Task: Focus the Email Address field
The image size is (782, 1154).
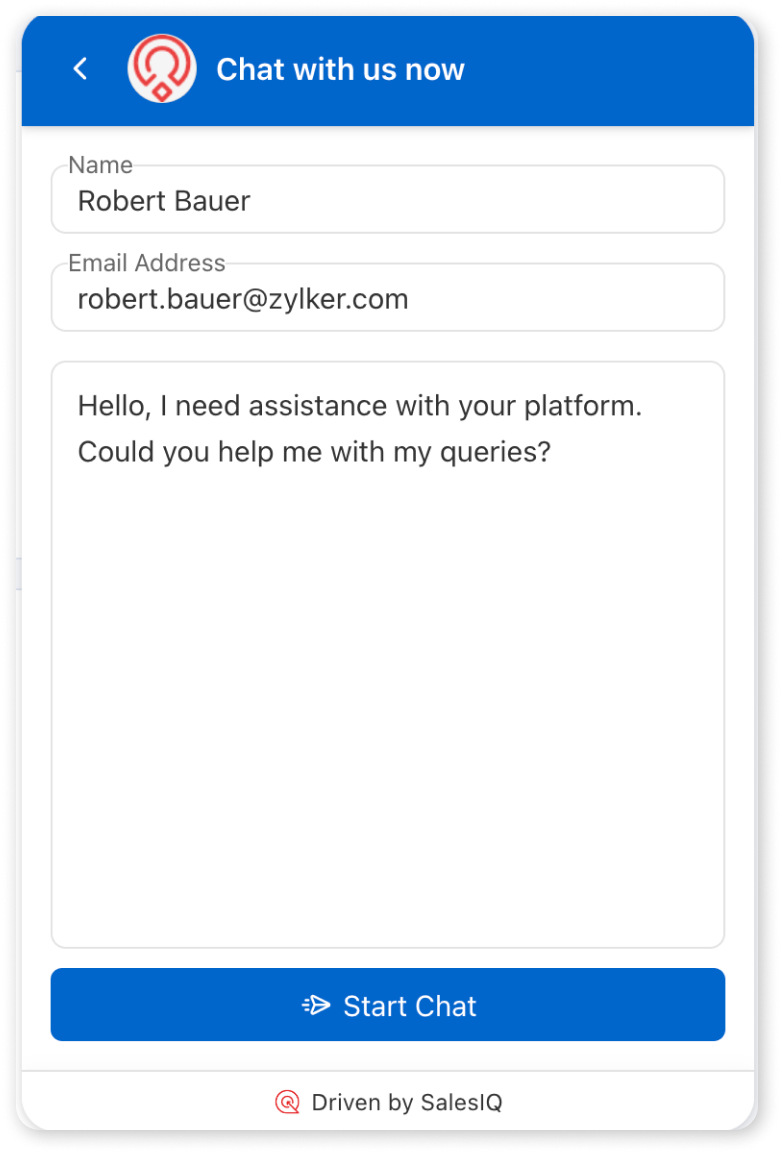Action: [387, 298]
